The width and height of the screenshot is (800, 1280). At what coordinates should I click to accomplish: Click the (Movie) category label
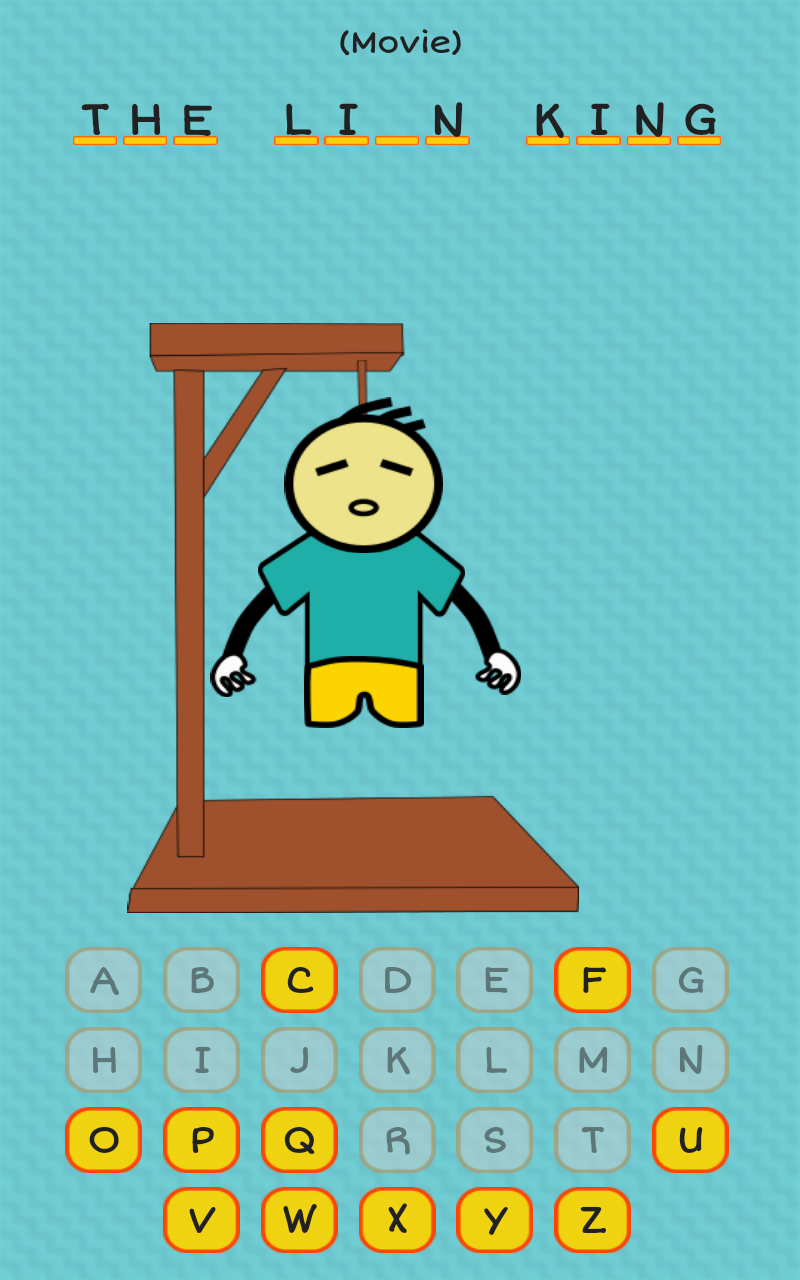point(400,42)
